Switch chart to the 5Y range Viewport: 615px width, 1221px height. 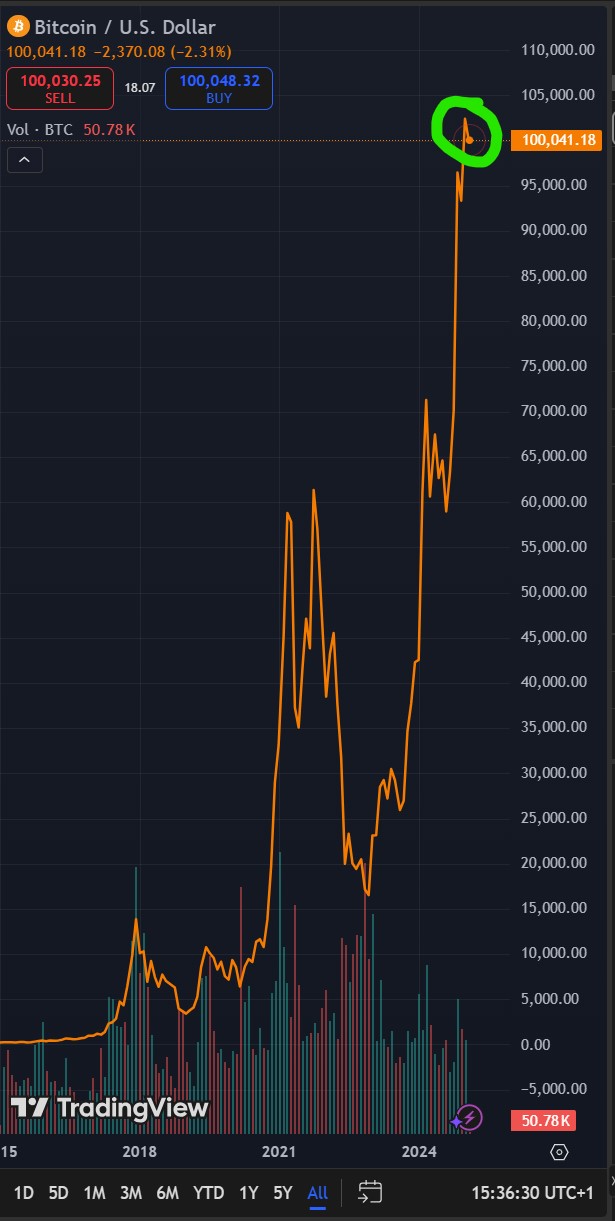pos(283,1192)
